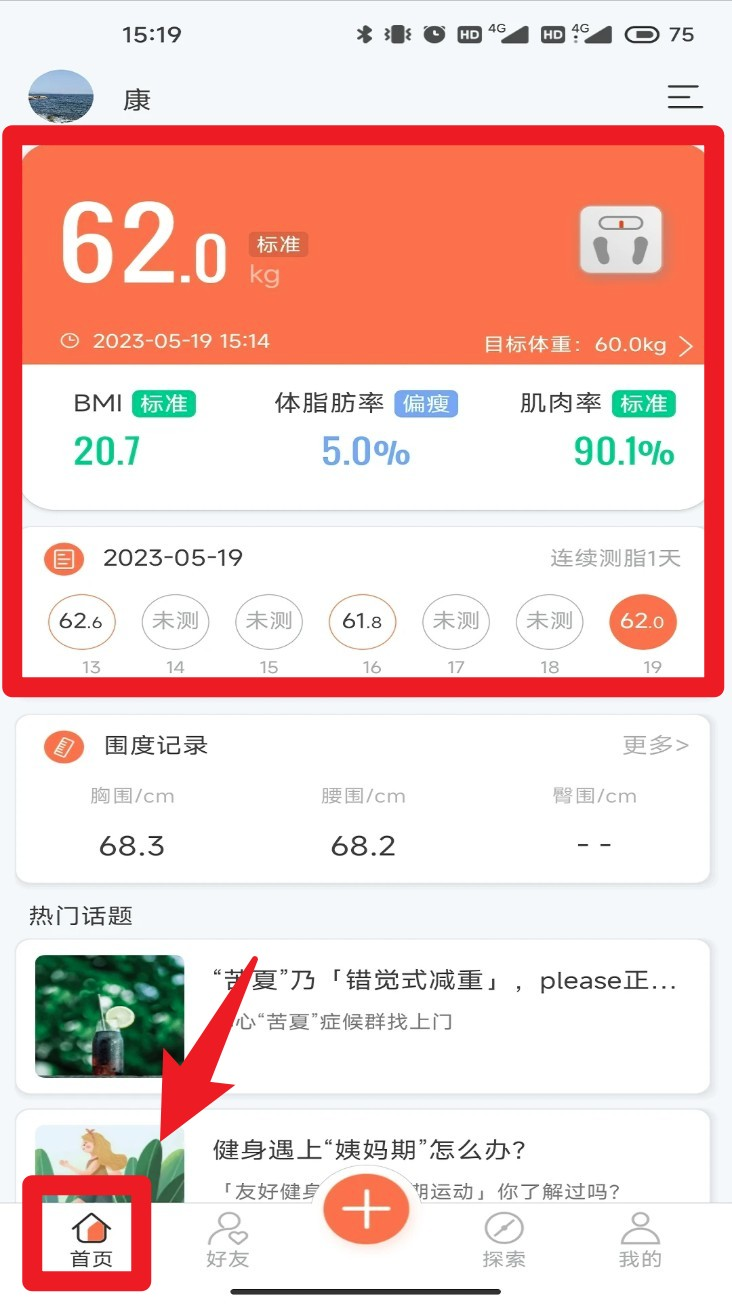The height and width of the screenshot is (1304, 732).
Task: Switch to the 探索 tab
Action: click(504, 1240)
